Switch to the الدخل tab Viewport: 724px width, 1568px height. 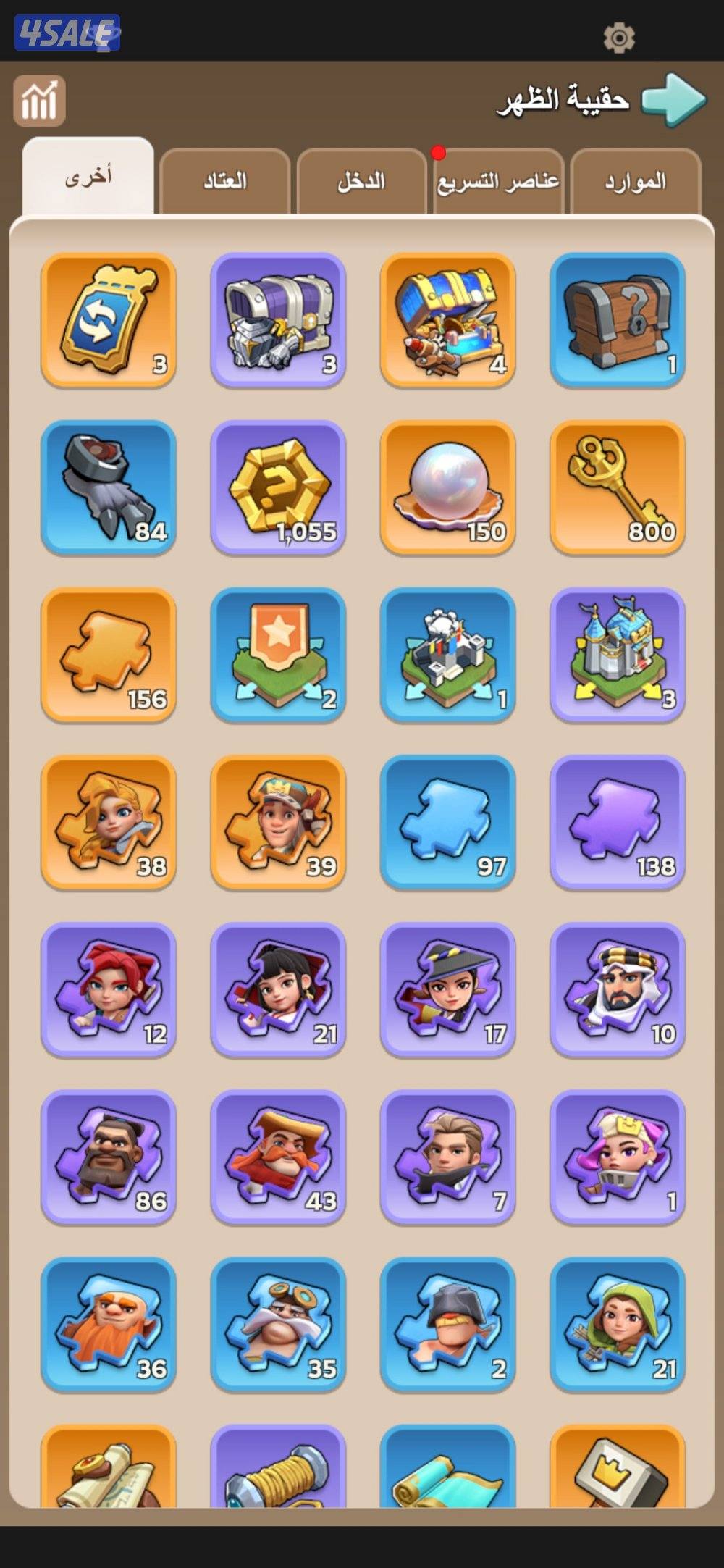(361, 181)
